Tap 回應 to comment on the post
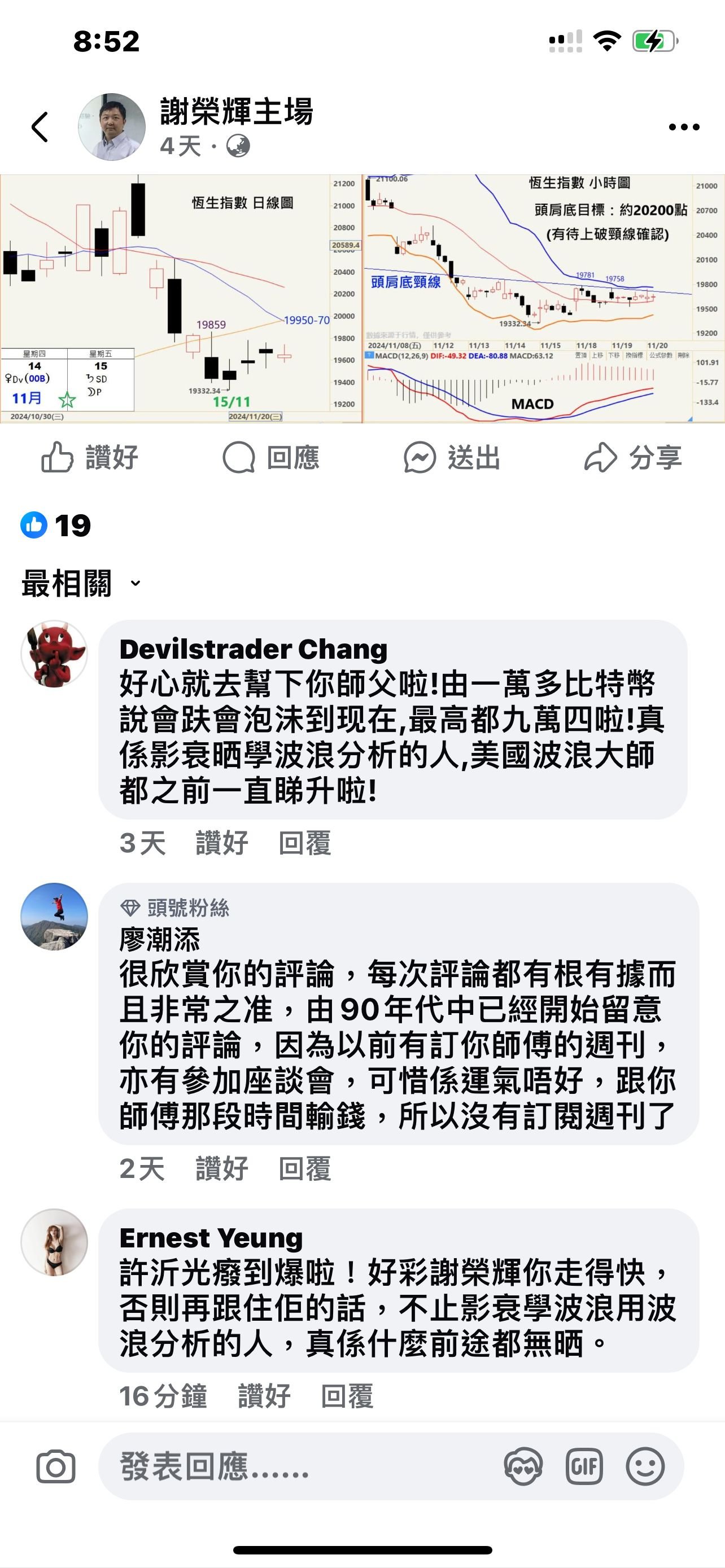Screen dimensions: 725x1568 click(x=271, y=458)
